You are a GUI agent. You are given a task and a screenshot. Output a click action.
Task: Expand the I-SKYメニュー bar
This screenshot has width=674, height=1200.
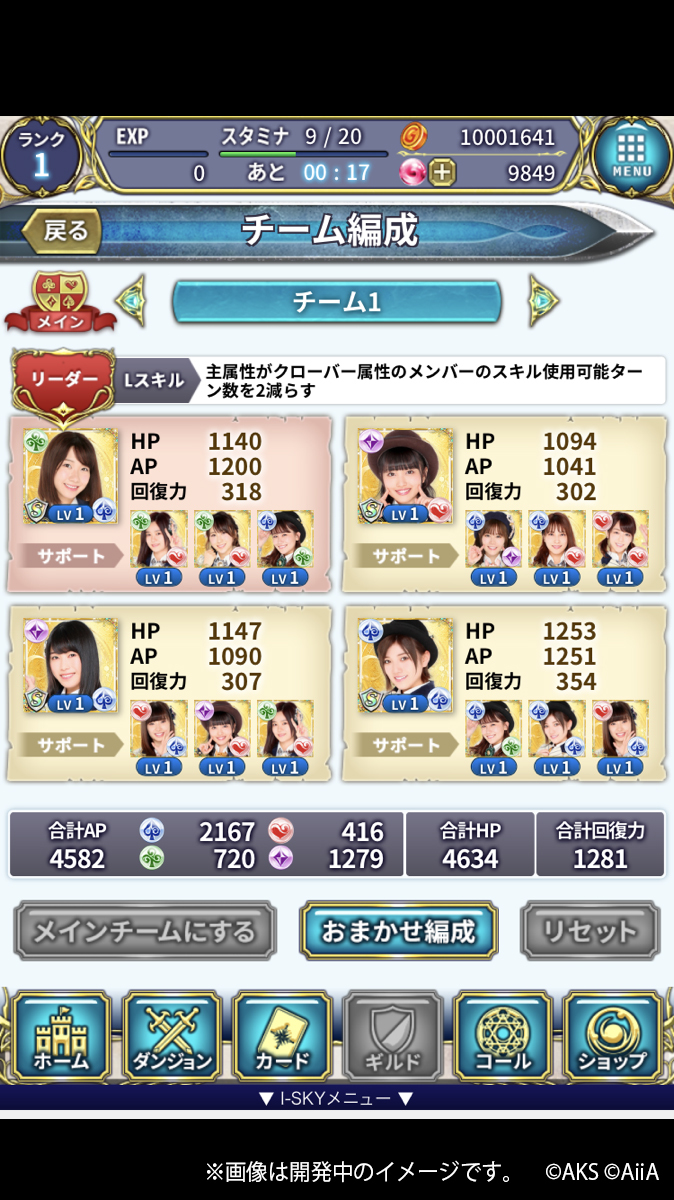tap(336, 1098)
